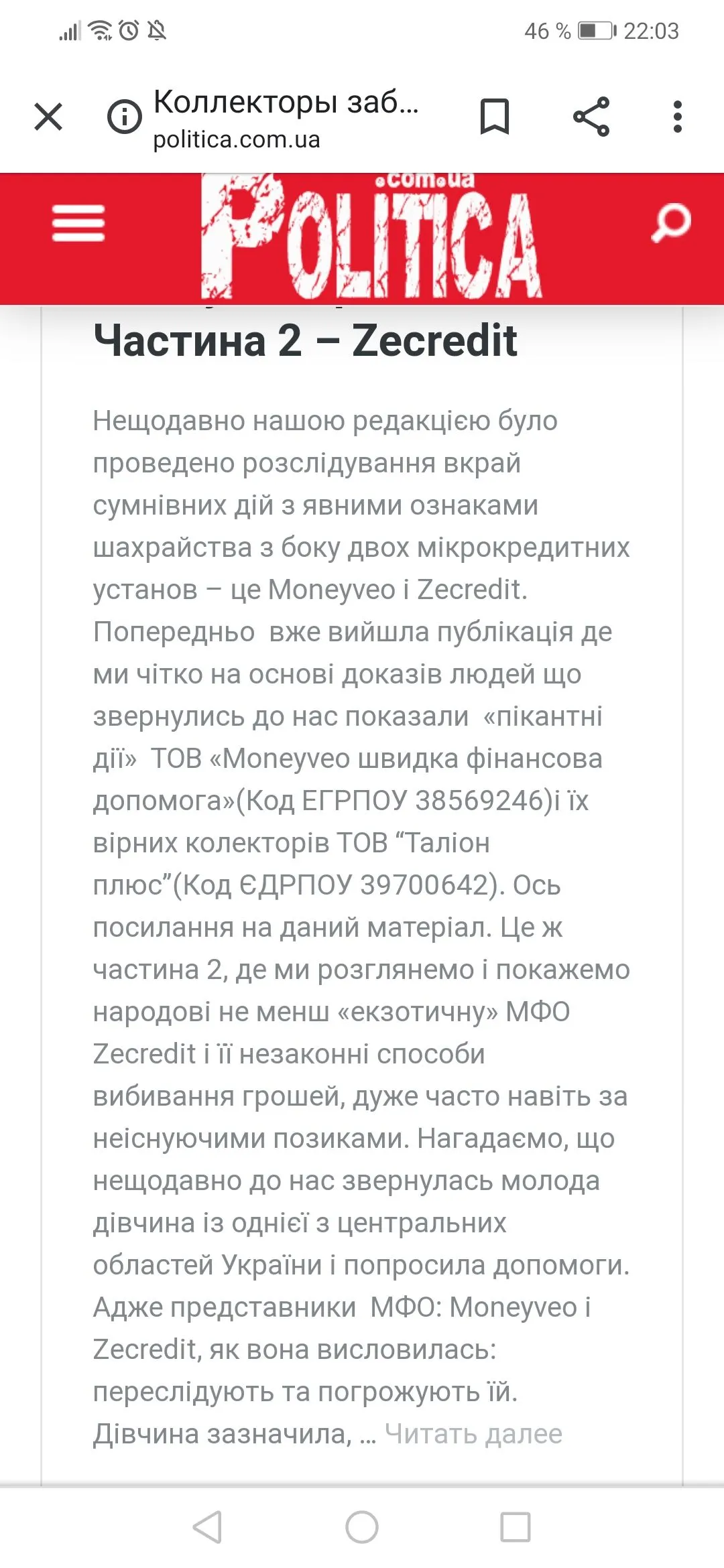Image resolution: width=724 pixels, height=1568 pixels.
Task: Tap the 'Читать далее' link
Action: coord(473,1434)
